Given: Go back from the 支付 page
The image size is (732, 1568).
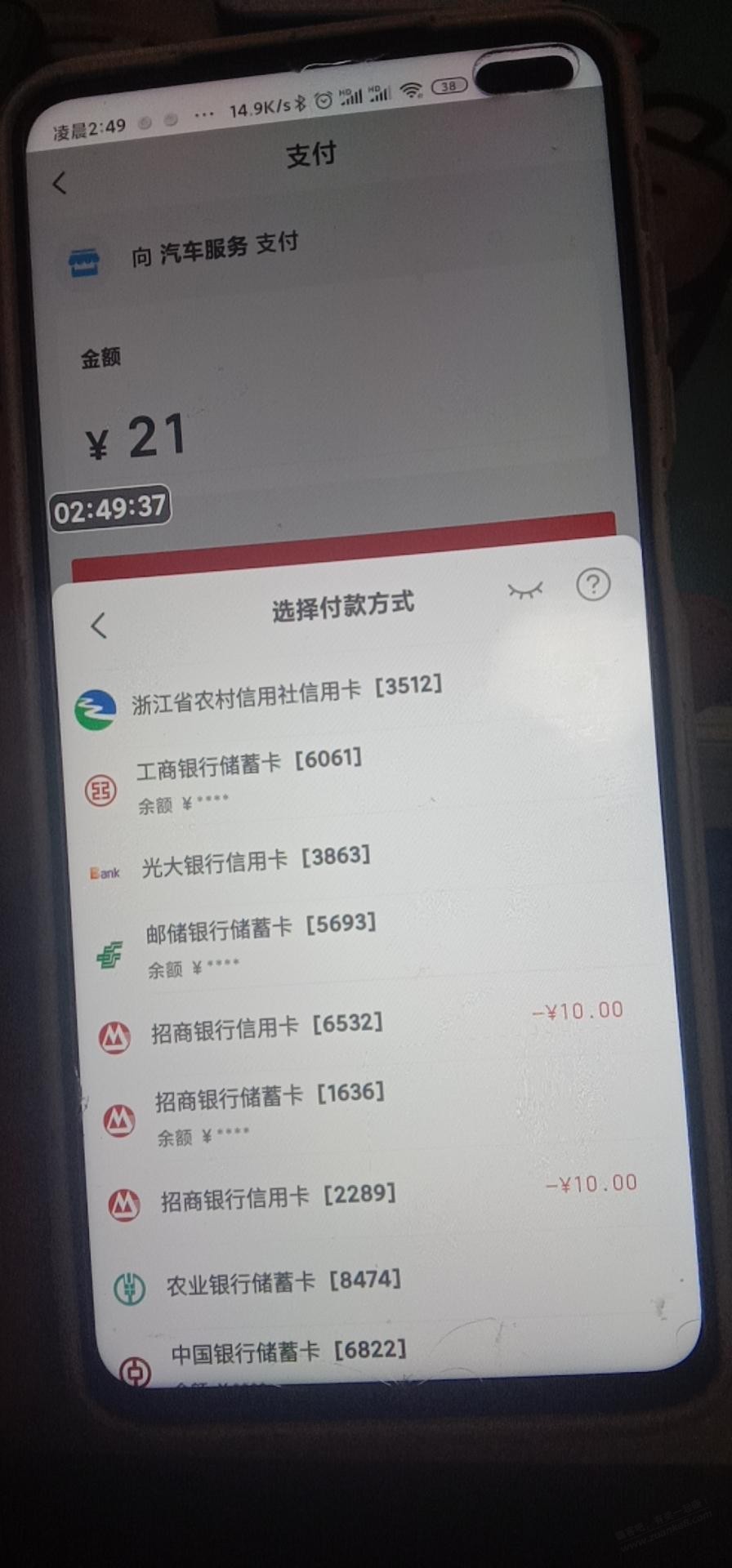Looking at the screenshot, I should point(60,184).
